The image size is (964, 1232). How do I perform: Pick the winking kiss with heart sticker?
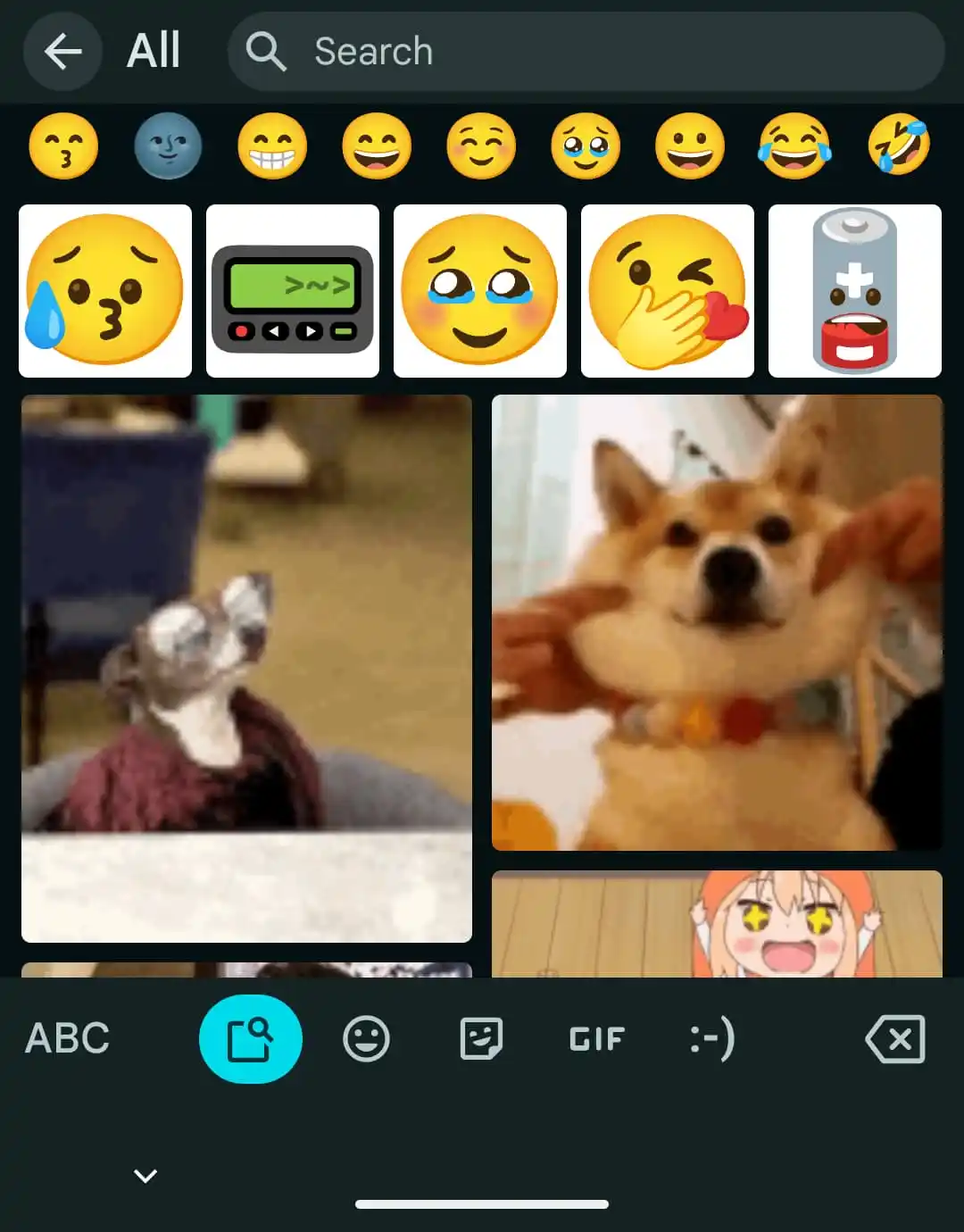668,291
